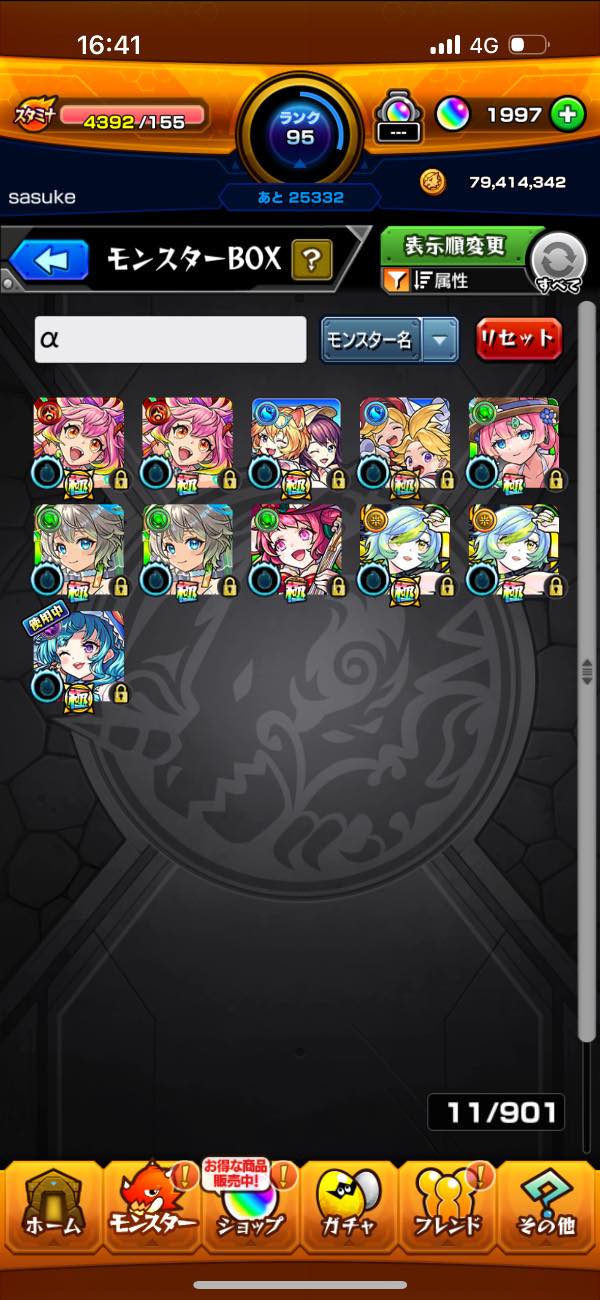Tap the search field containing α
The height and width of the screenshot is (1300, 600).
[x=170, y=339]
